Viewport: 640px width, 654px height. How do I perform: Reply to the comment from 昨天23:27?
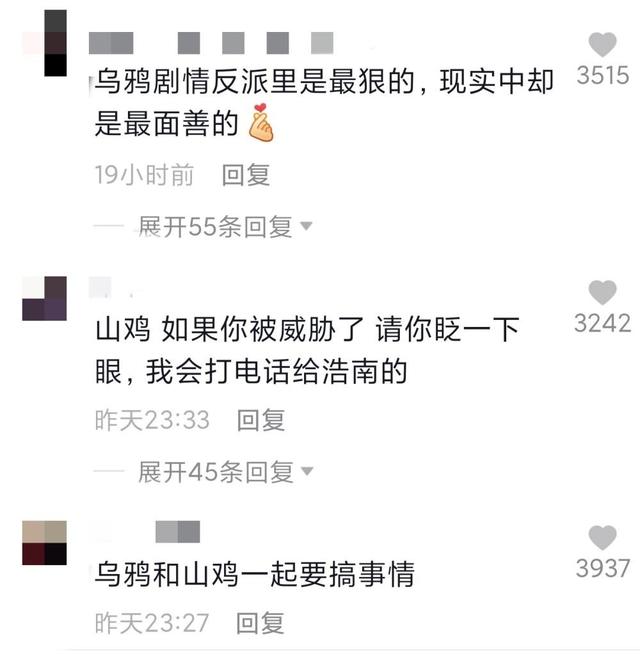point(260,623)
